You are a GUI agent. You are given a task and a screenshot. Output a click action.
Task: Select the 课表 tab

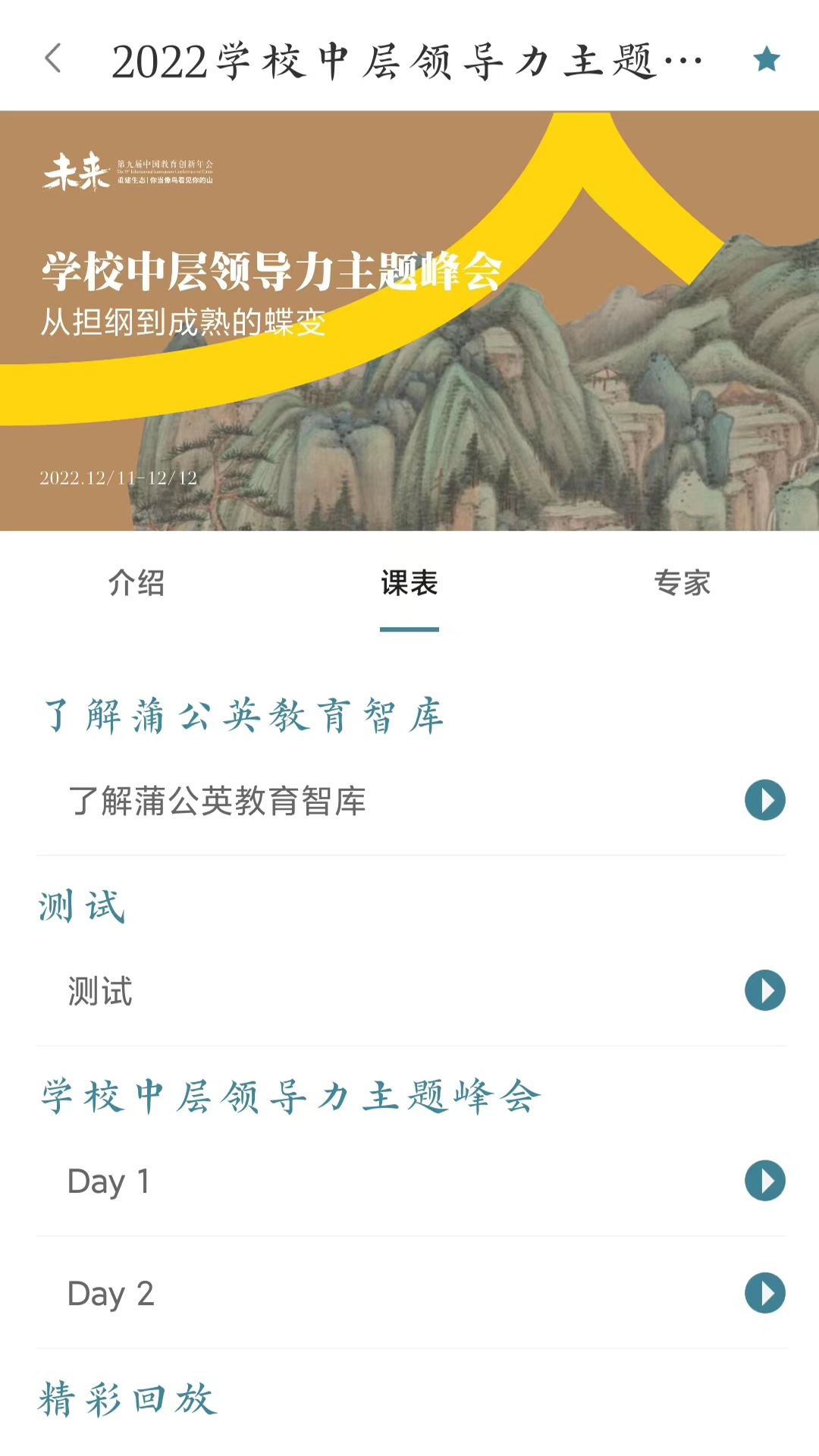point(409,584)
